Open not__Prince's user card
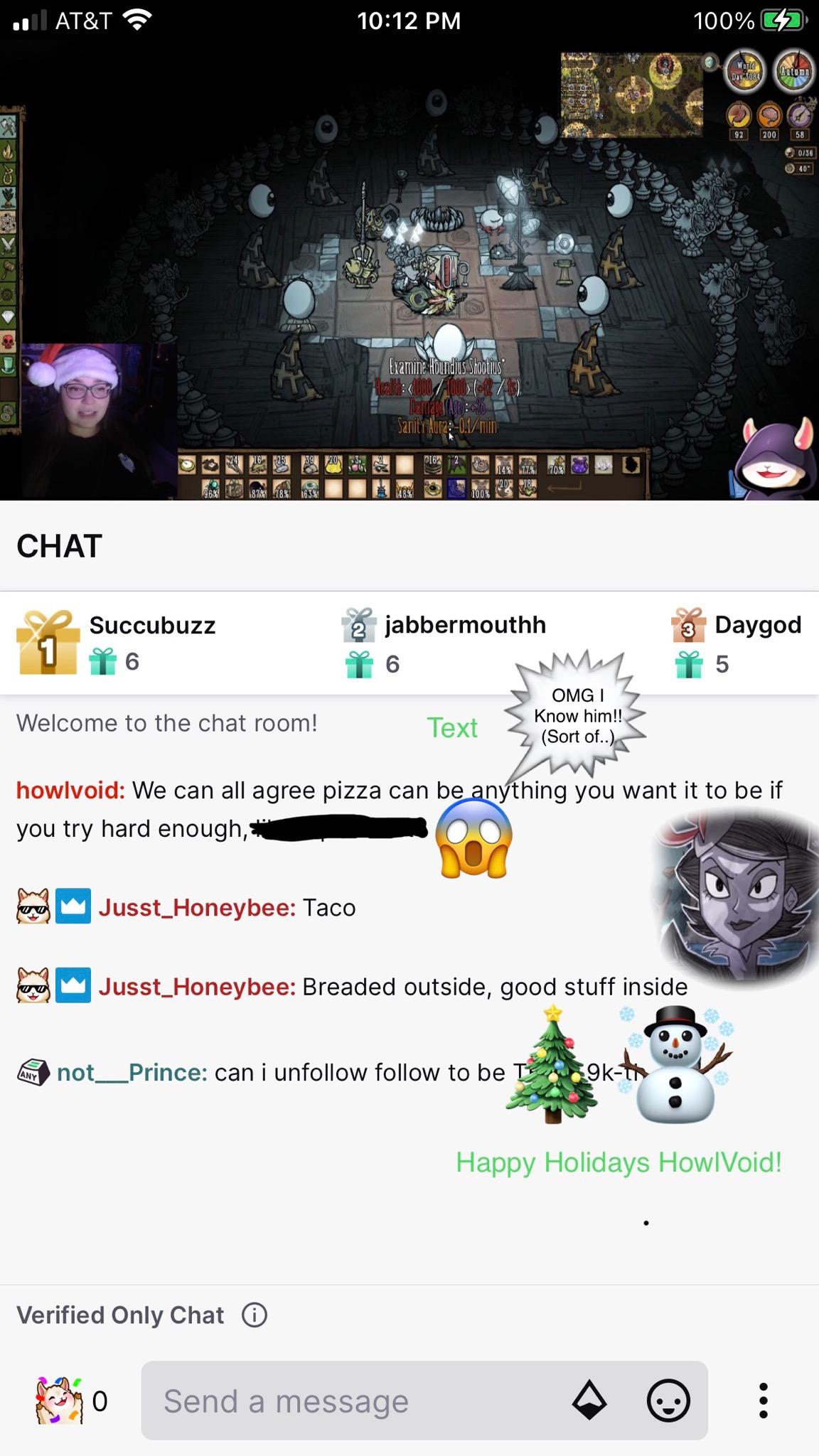Screen dimensions: 819x1456 [132, 1072]
